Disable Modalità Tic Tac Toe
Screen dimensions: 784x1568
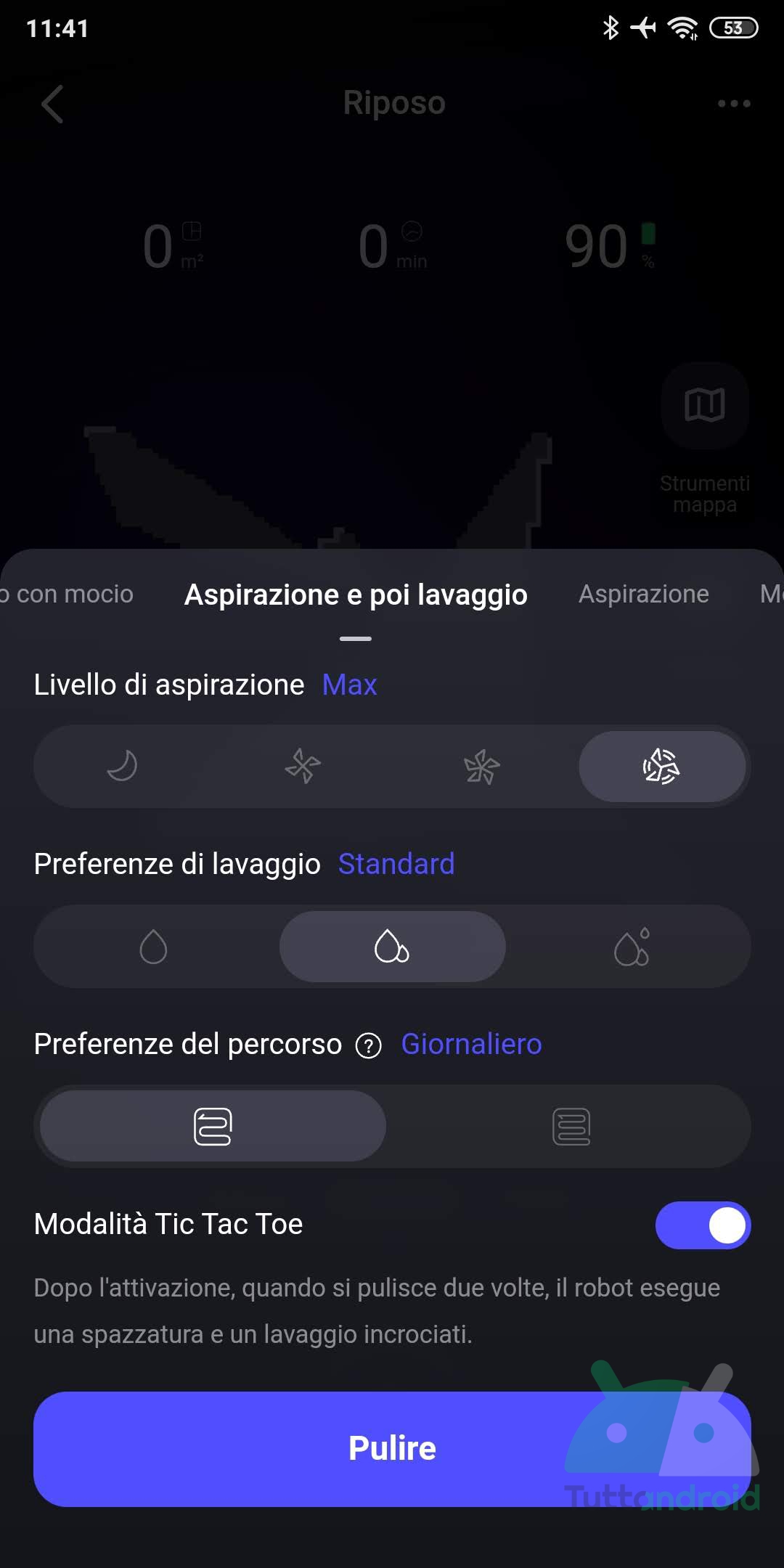702,1225
